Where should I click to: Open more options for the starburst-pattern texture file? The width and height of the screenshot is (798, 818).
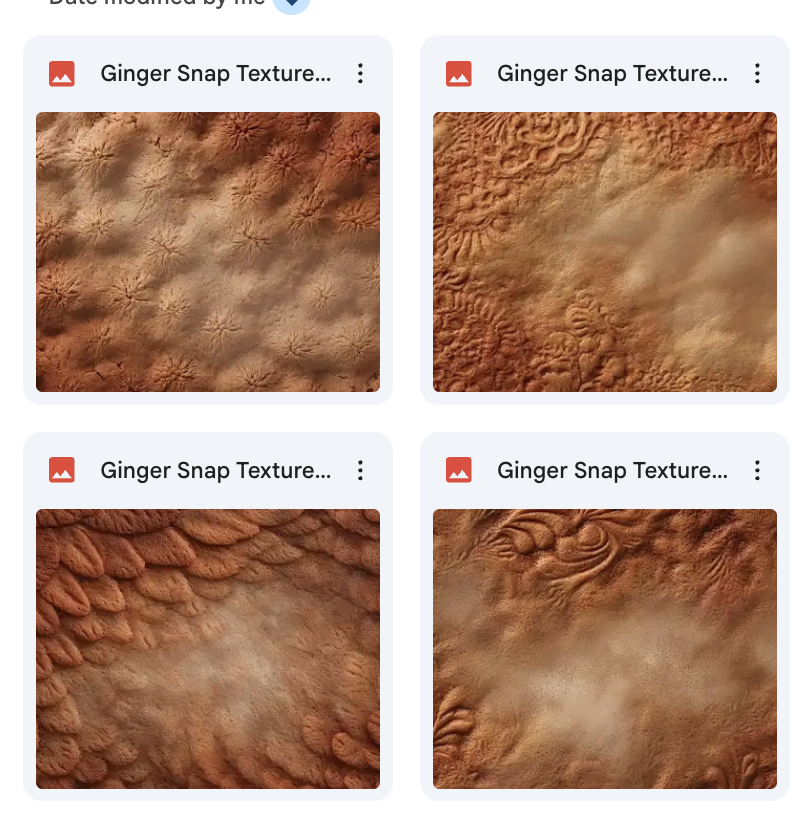[x=361, y=74]
